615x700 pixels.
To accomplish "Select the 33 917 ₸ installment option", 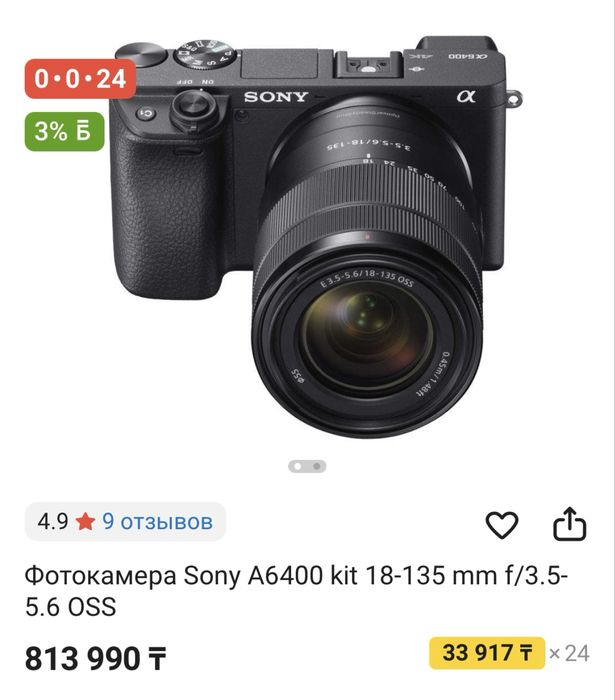I will 487,654.
